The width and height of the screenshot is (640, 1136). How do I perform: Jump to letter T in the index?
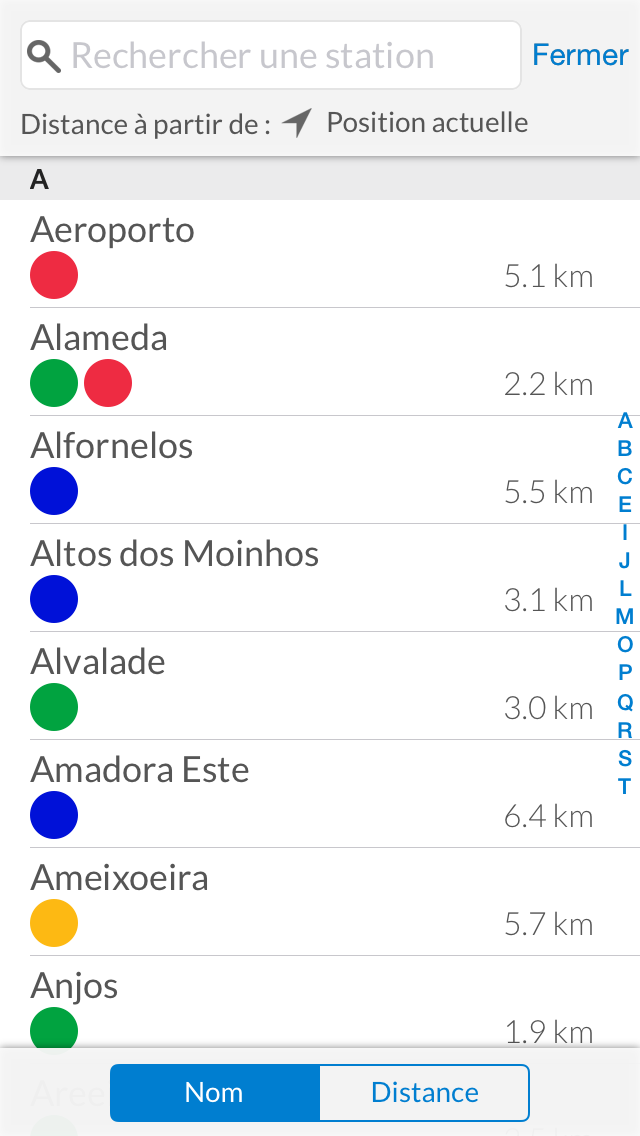[x=625, y=786]
